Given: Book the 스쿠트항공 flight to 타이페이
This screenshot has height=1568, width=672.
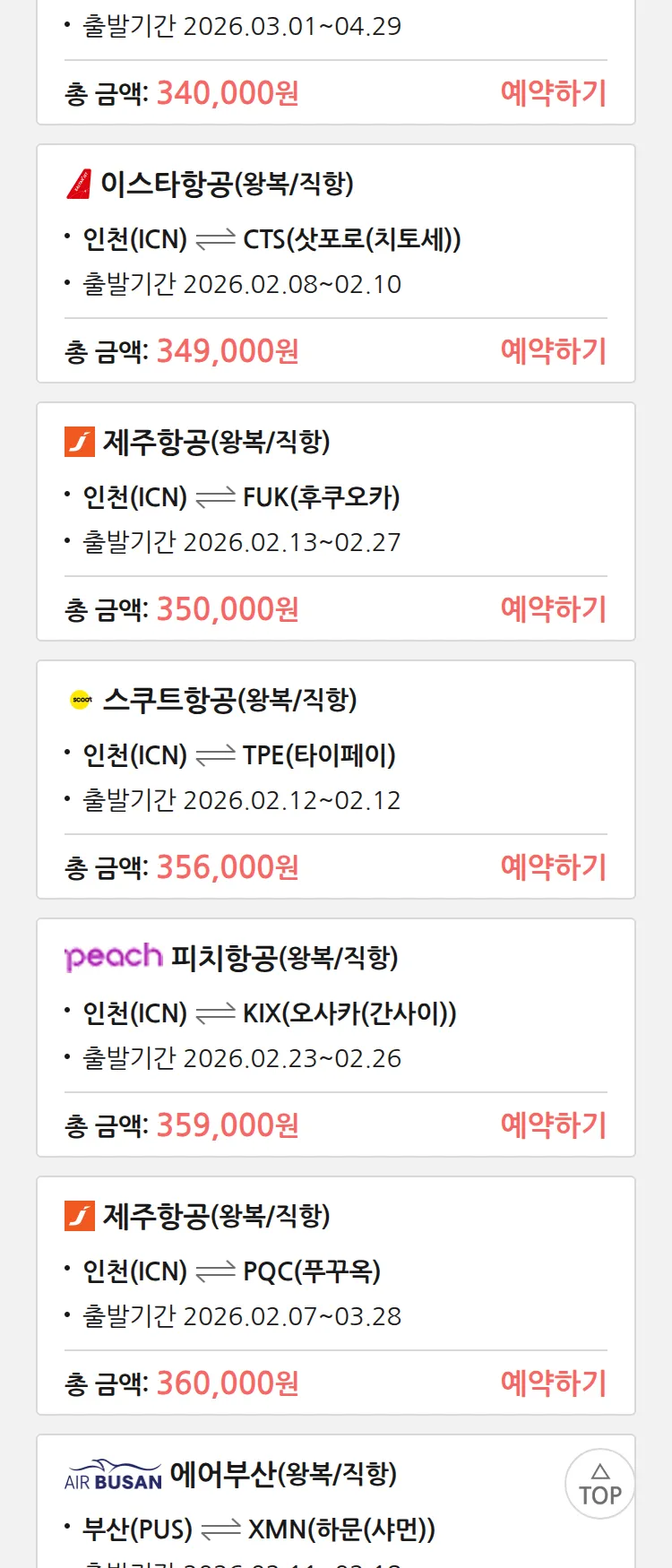Looking at the screenshot, I should (x=553, y=867).
